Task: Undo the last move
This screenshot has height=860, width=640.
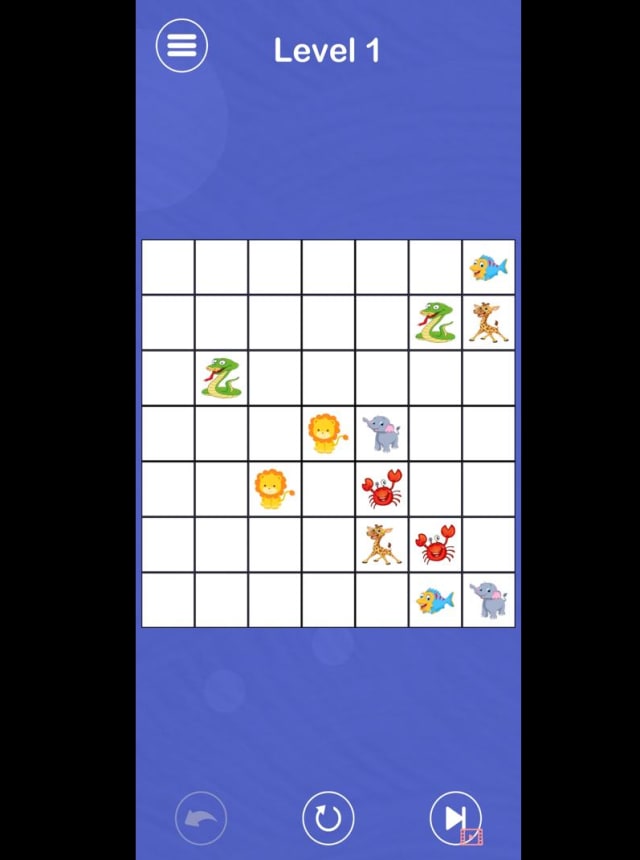Action: (x=201, y=820)
